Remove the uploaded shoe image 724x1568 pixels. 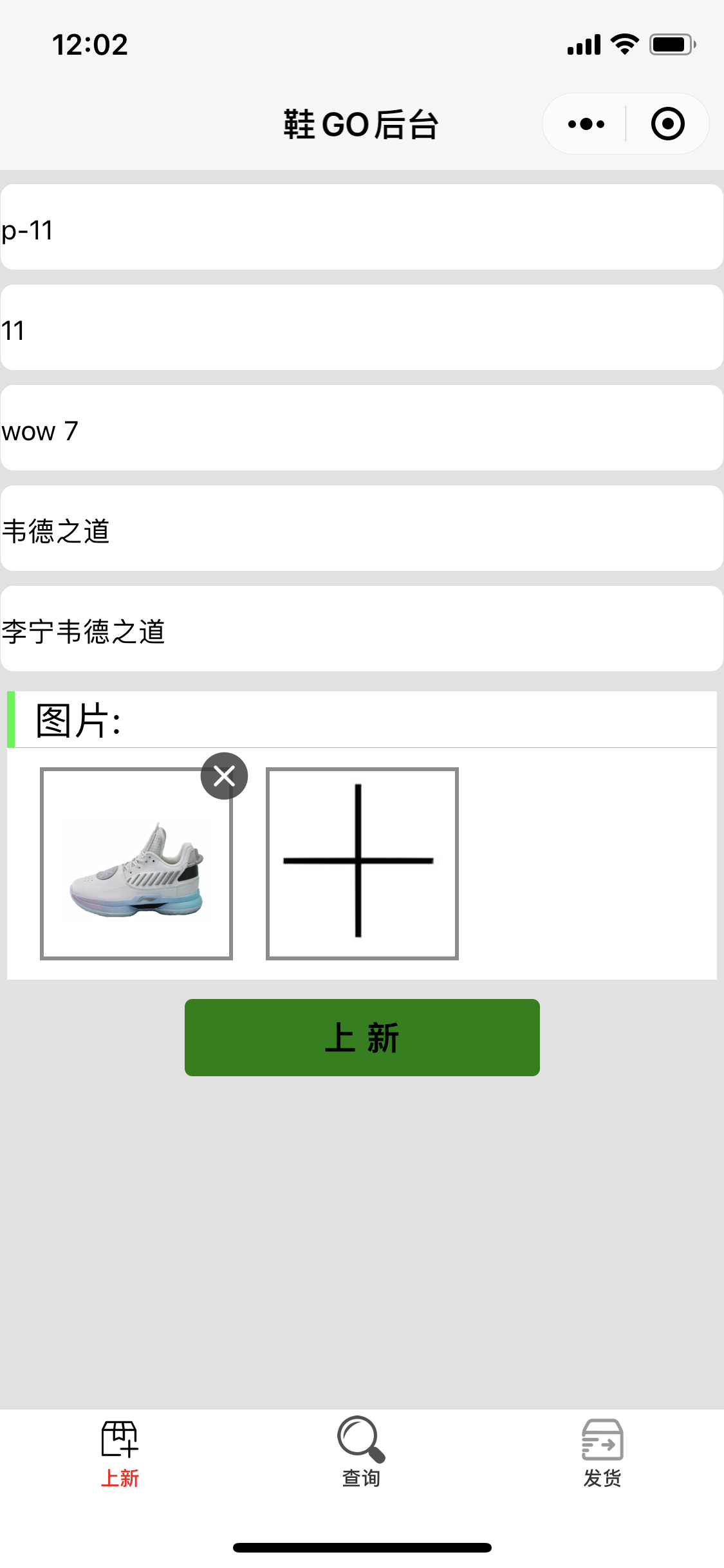(x=224, y=776)
